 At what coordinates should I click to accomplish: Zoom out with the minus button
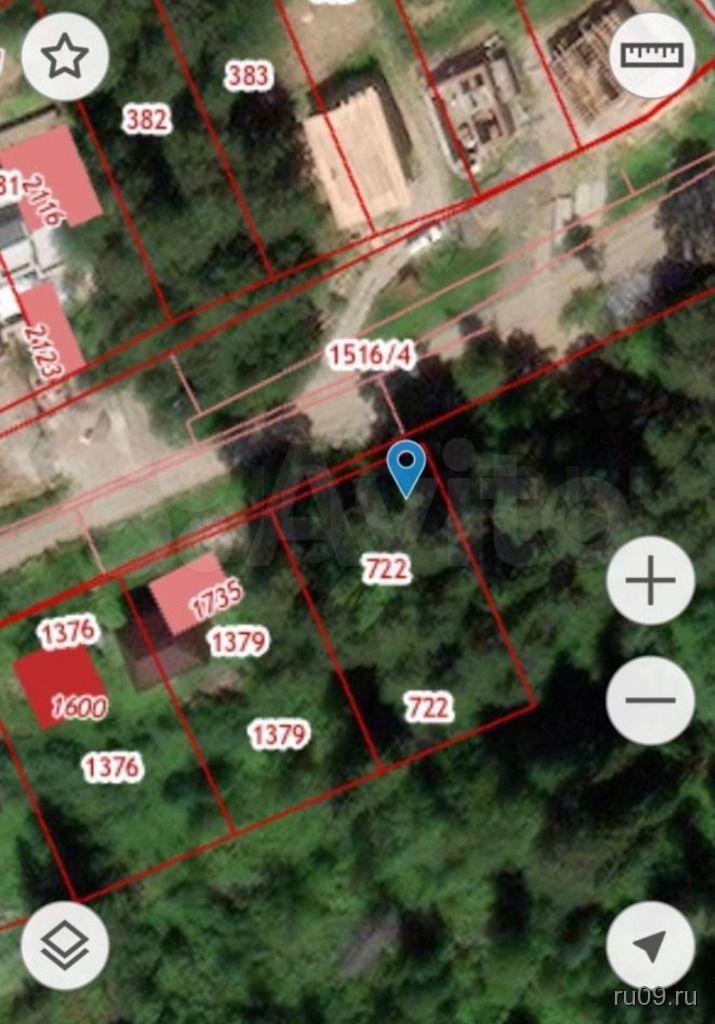pos(650,699)
